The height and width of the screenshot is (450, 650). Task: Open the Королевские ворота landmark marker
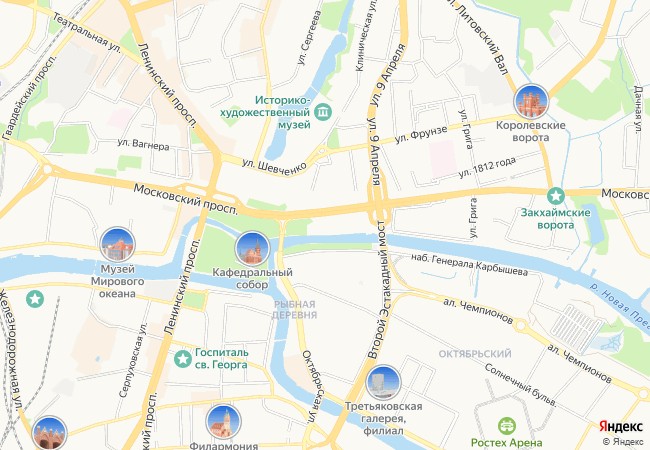click(530, 100)
